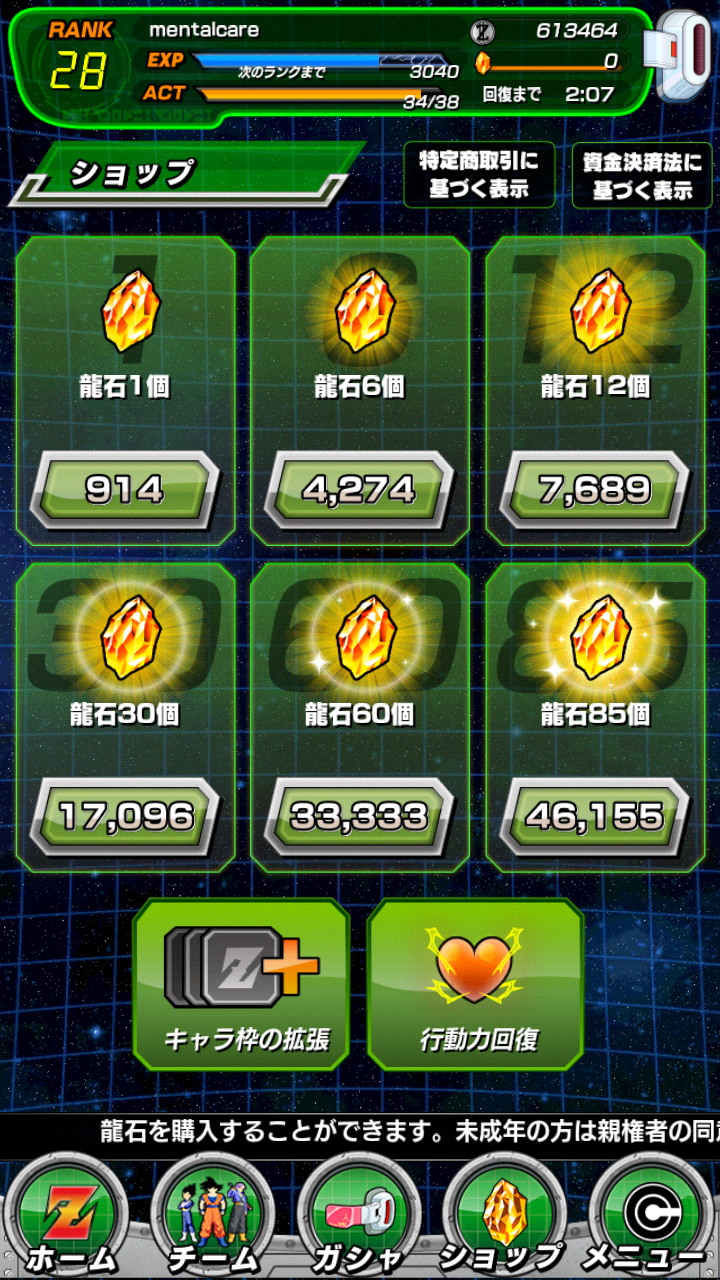Purchase the 龍石60個 pack for 33,333
The width and height of the screenshot is (720, 1280).
coord(360,816)
